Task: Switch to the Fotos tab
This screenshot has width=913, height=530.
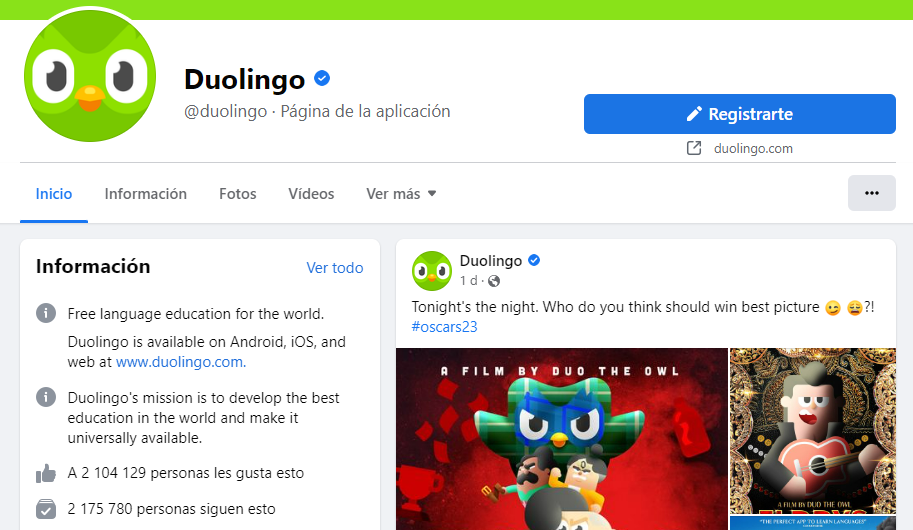Action: [x=238, y=194]
